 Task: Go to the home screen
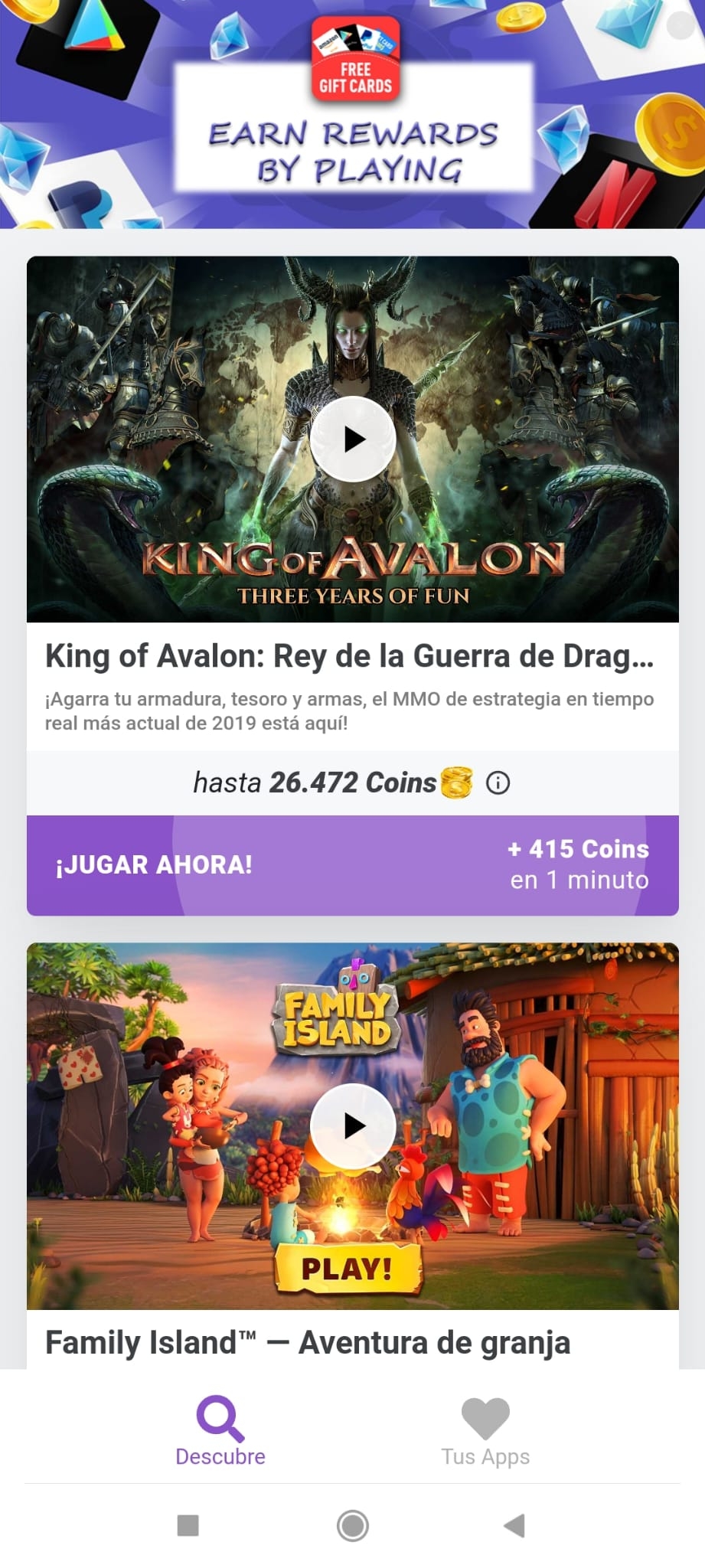click(353, 1525)
